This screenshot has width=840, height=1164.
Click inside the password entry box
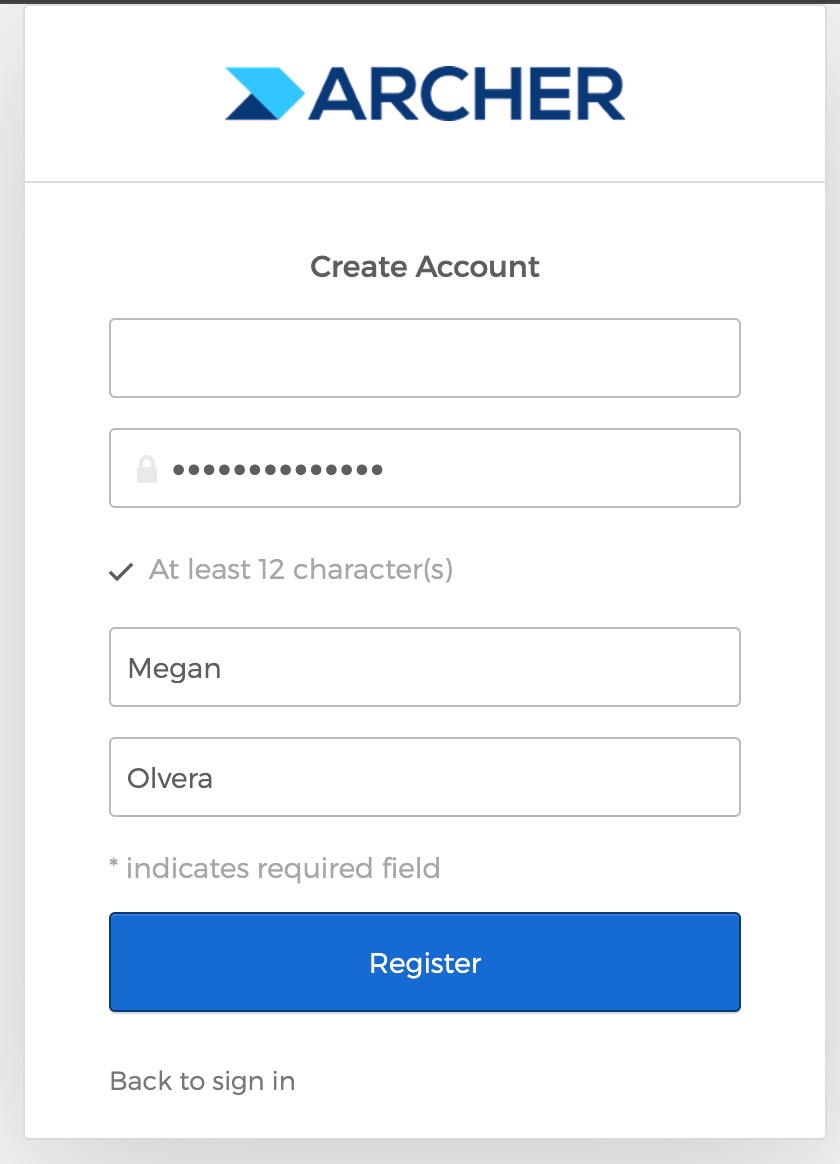[x=424, y=468]
